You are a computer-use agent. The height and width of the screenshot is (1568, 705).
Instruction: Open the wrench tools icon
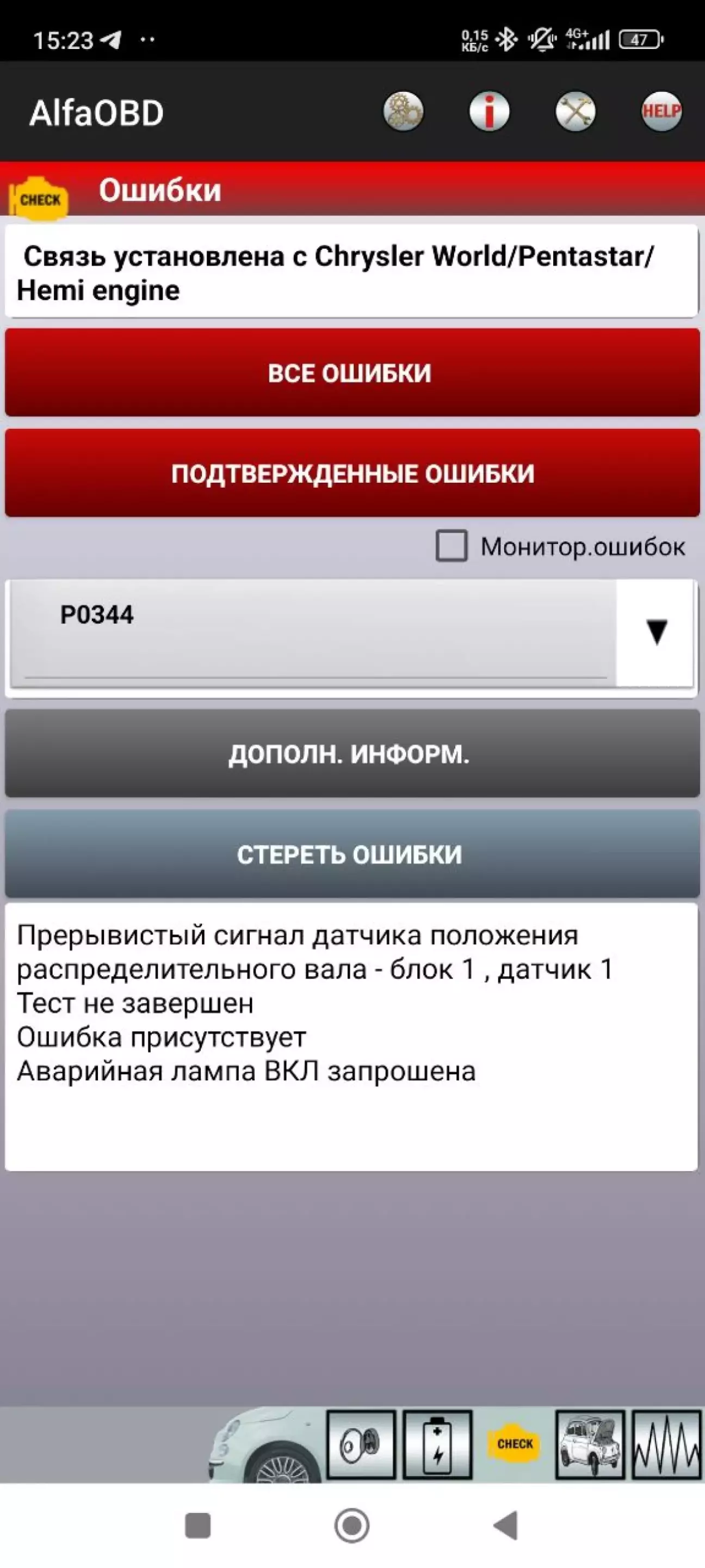pos(575,112)
